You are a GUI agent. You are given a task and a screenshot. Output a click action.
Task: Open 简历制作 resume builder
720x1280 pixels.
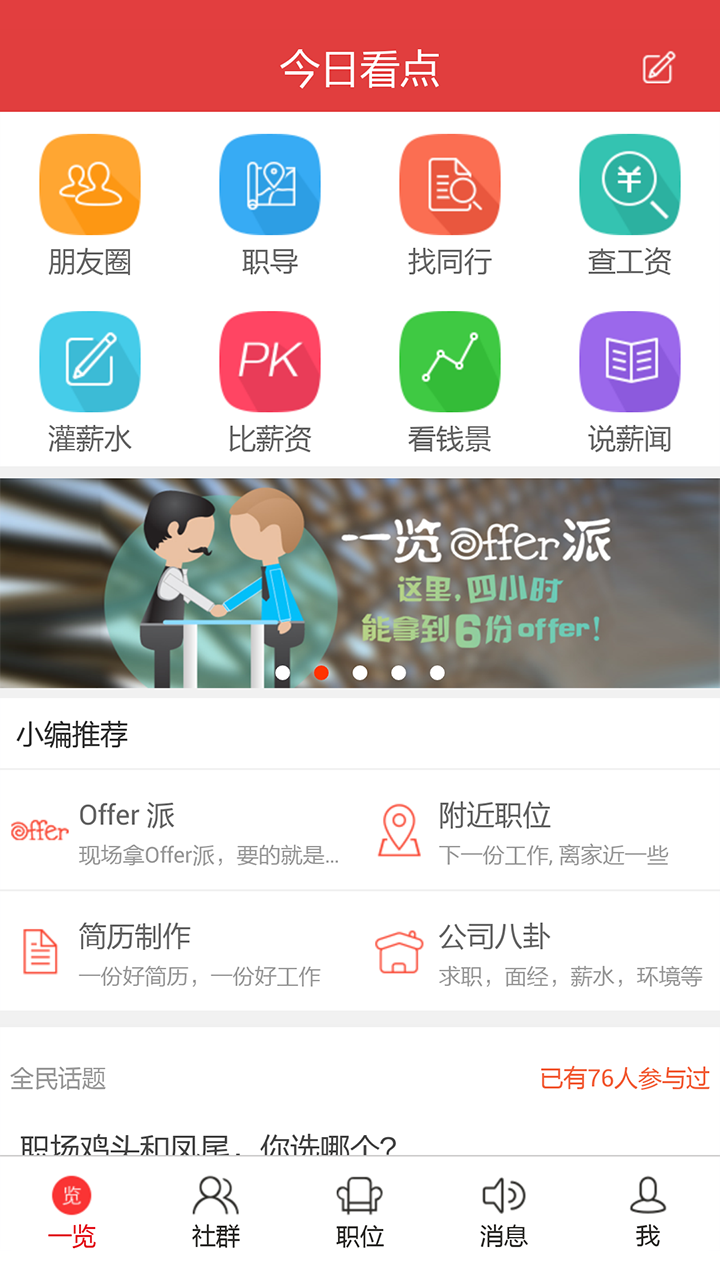coord(180,952)
